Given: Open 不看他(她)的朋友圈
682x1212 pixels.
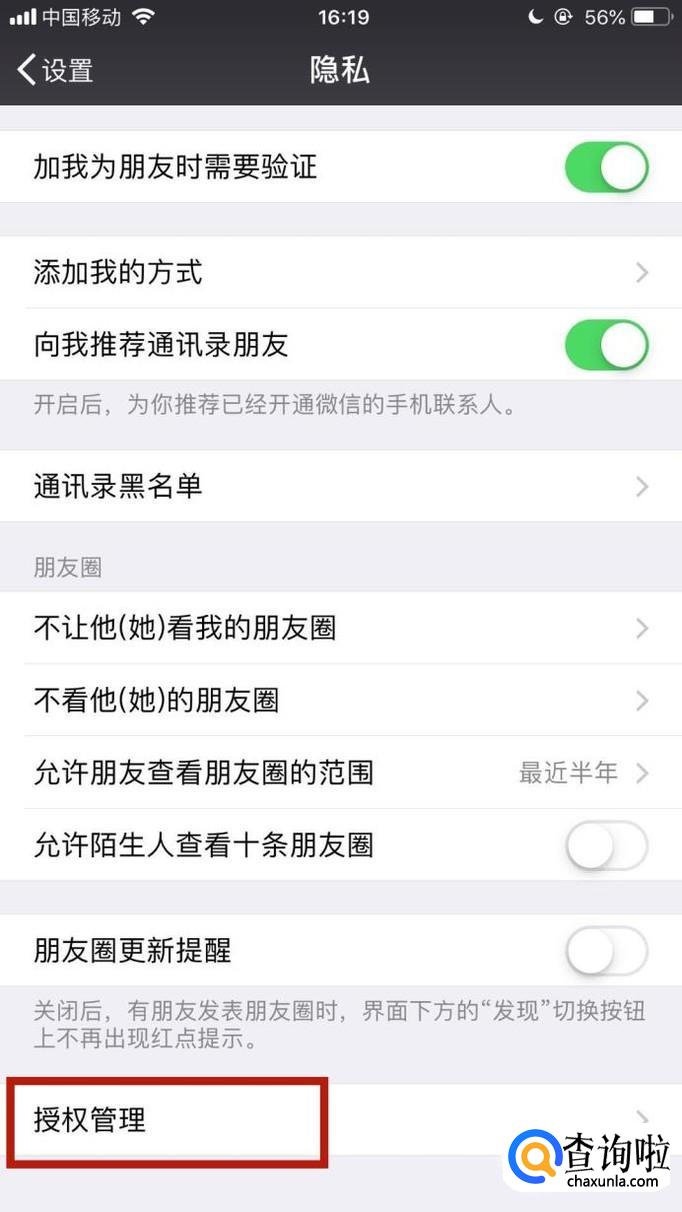Looking at the screenshot, I should pyautogui.click(x=341, y=700).
